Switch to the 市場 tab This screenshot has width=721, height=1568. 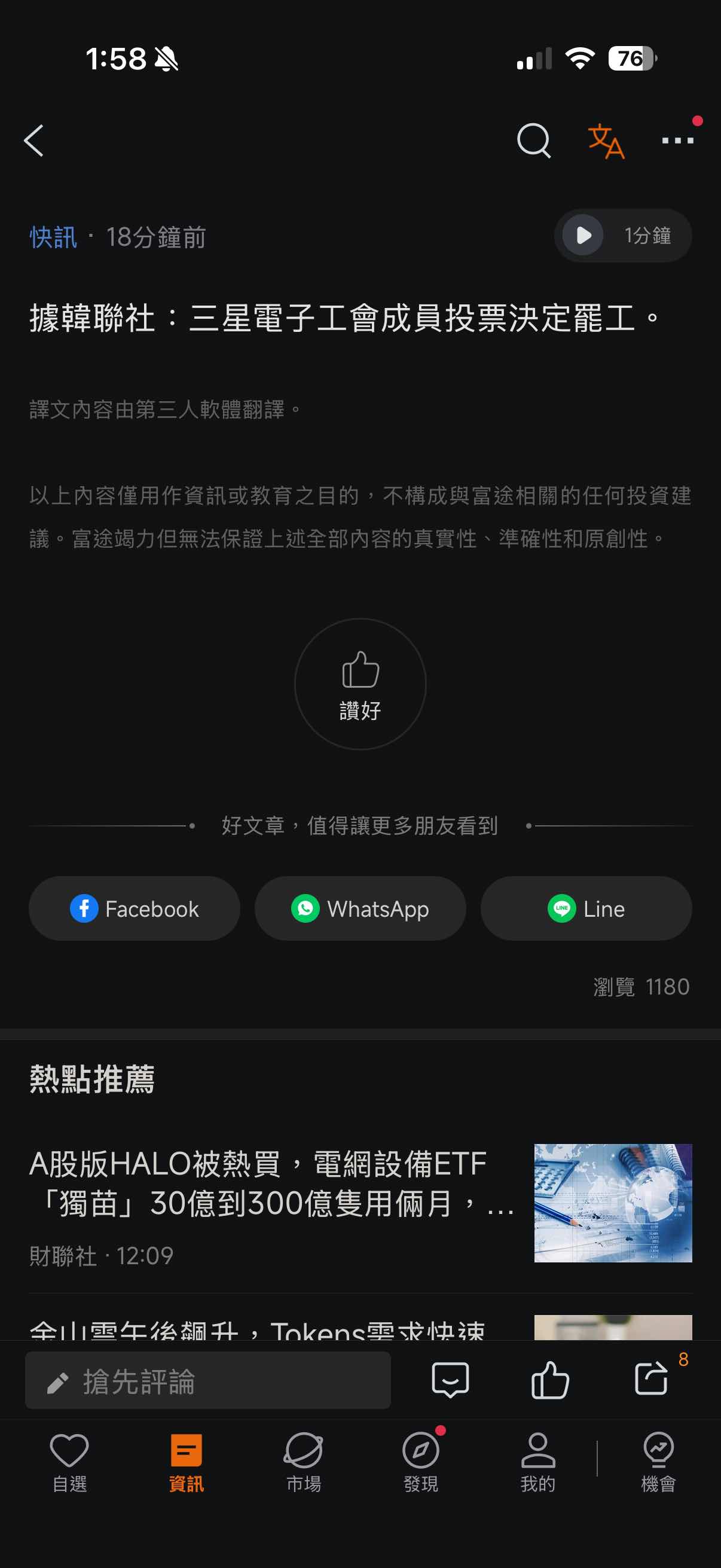pyautogui.click(x=303, y=1462)
